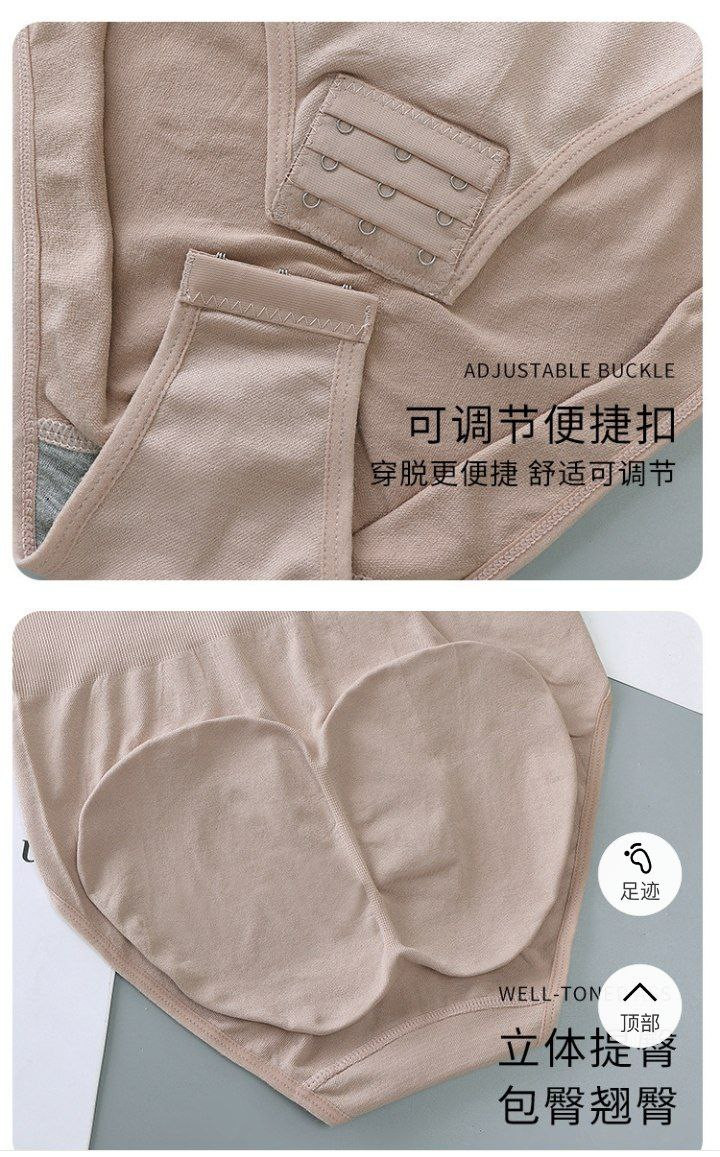Tap 顶部 to return to top

[x=640, y=1005]
